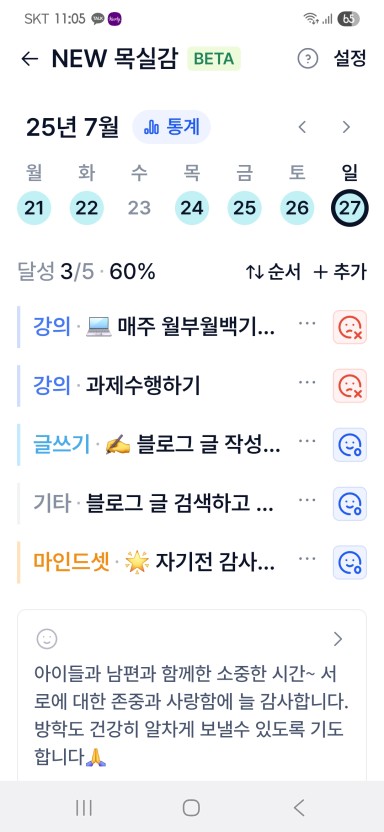Select date 21 Monday

[34, 208]
